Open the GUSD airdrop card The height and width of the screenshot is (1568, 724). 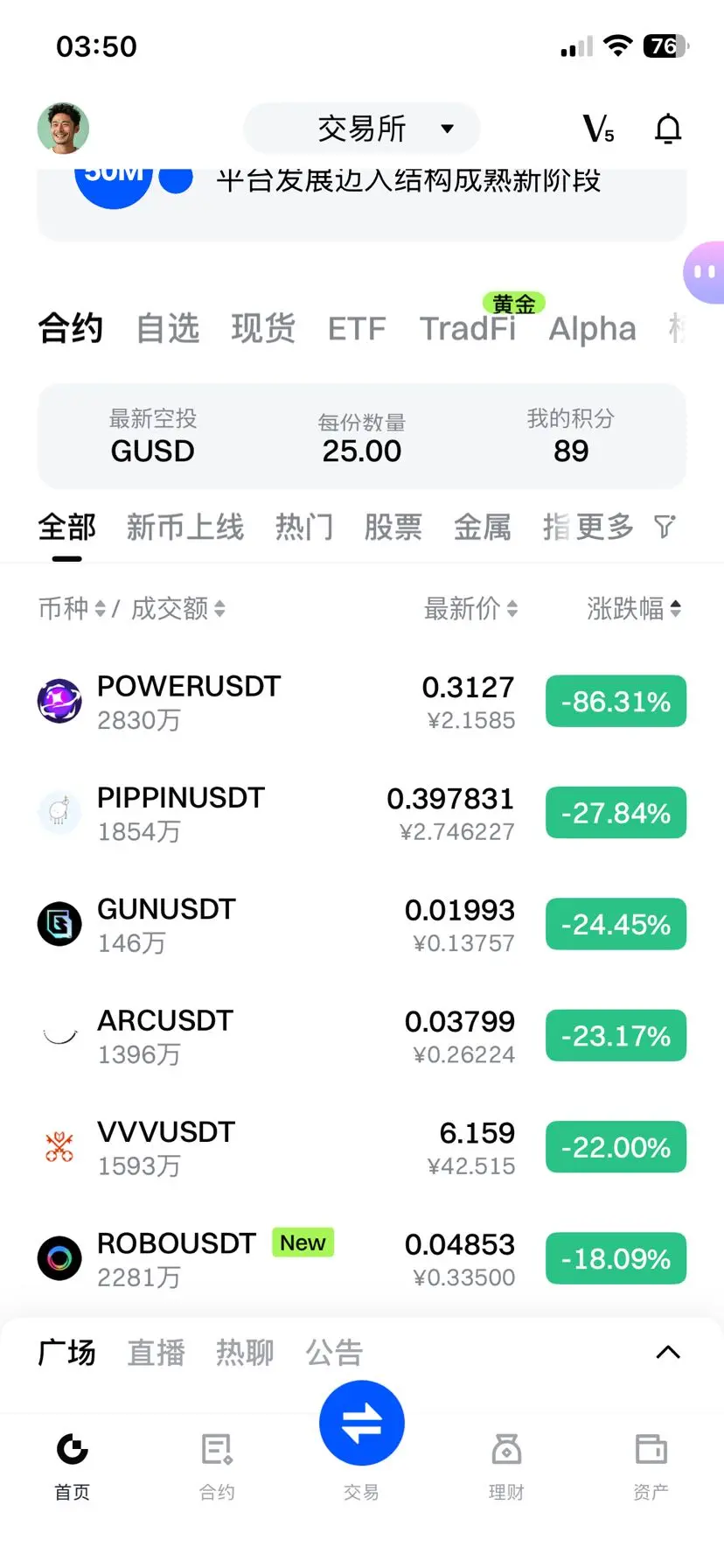pos(153,437)
